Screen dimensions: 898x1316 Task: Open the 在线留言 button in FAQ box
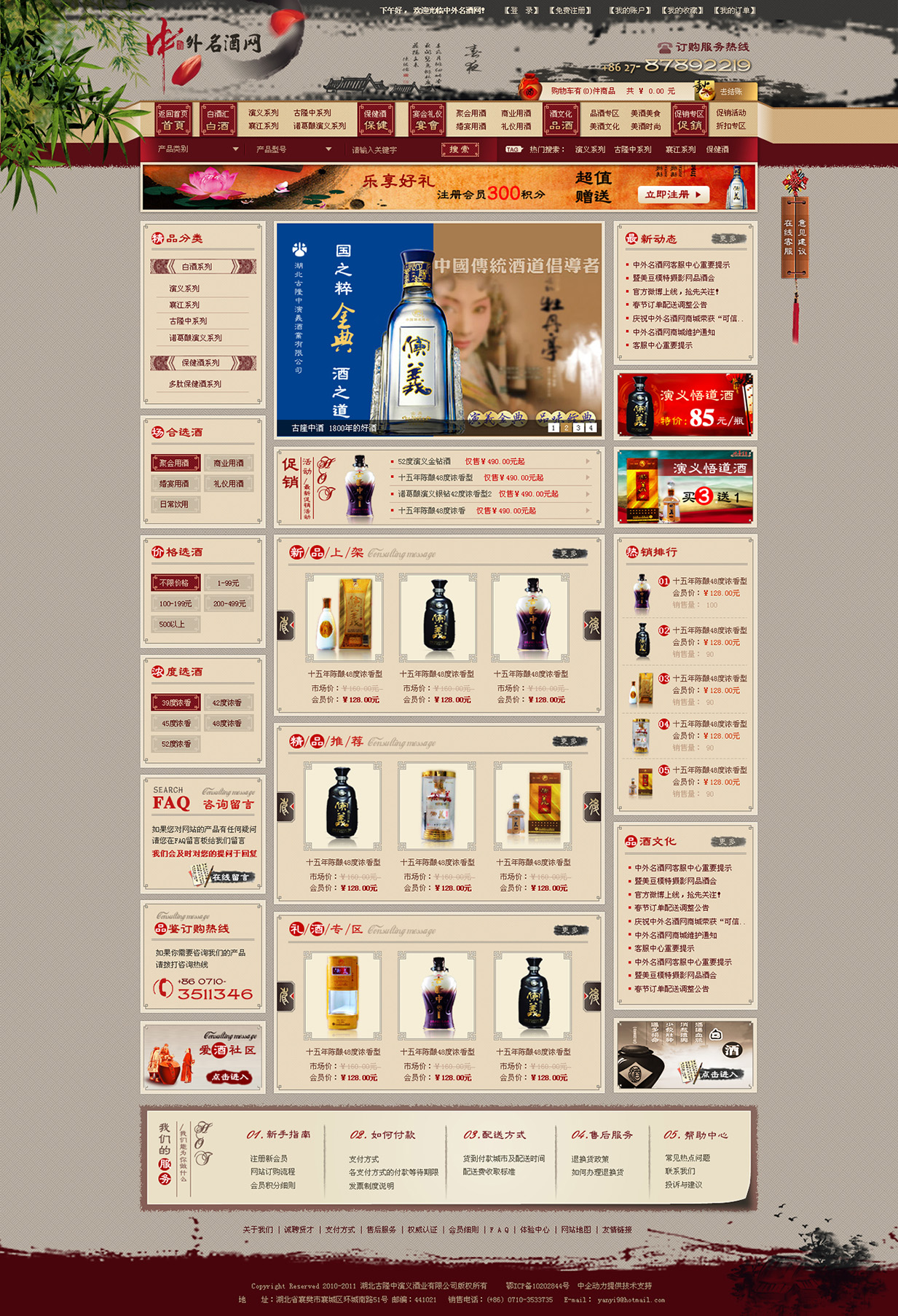click(x=229, y=877)
